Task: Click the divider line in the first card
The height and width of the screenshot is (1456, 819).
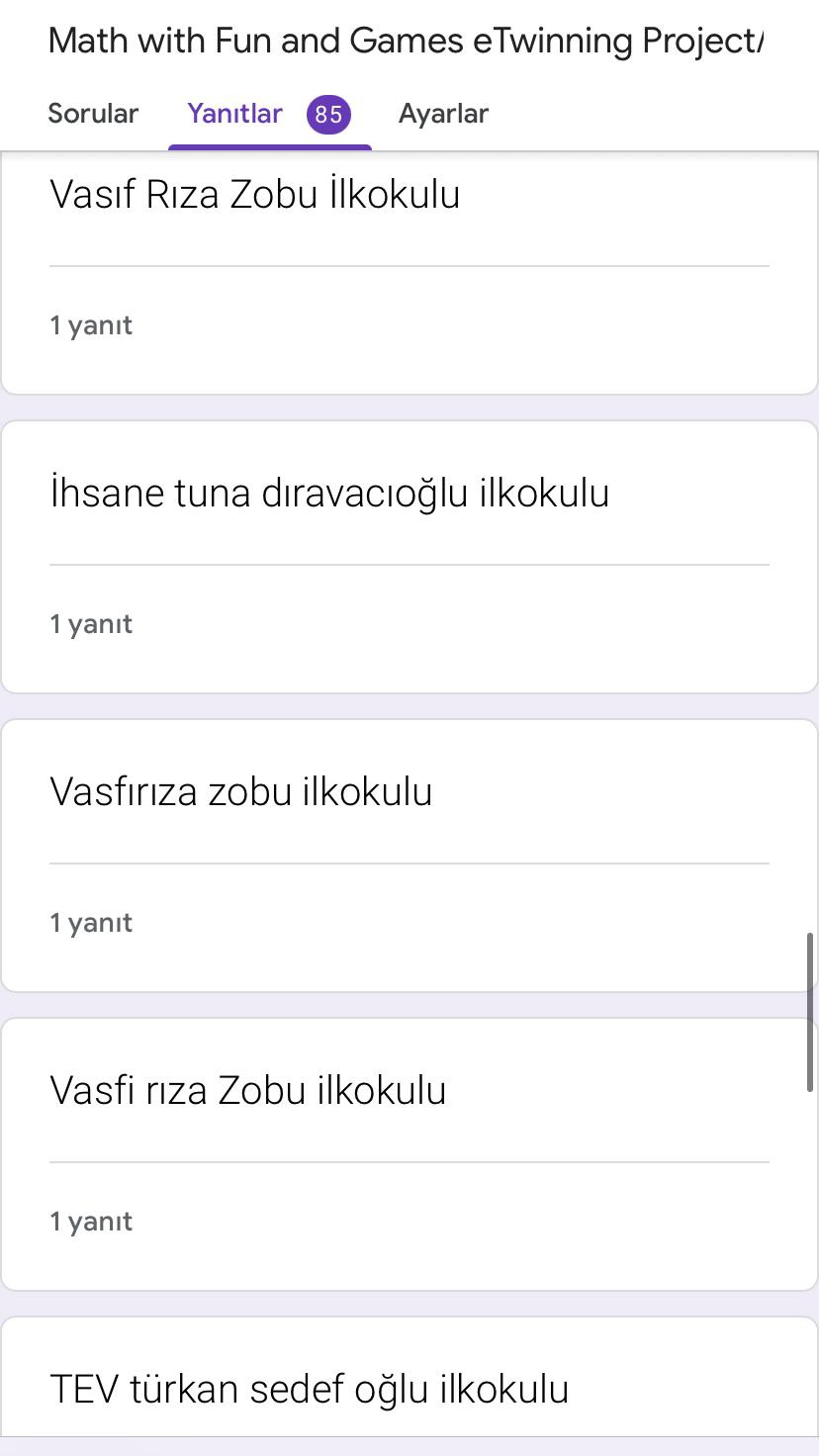Action: click(409, 264)
